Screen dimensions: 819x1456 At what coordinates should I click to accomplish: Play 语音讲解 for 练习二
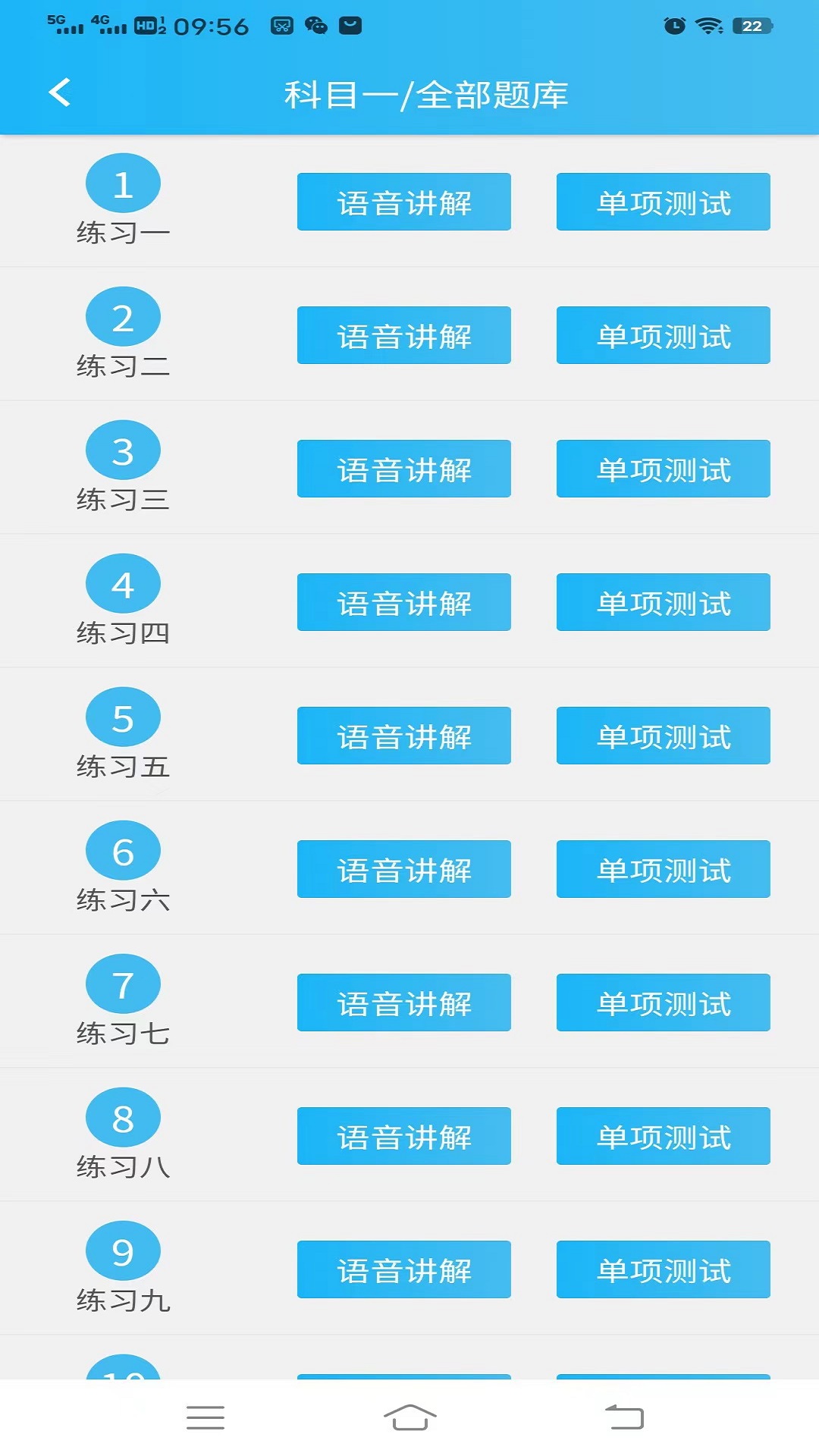point(403,335)
